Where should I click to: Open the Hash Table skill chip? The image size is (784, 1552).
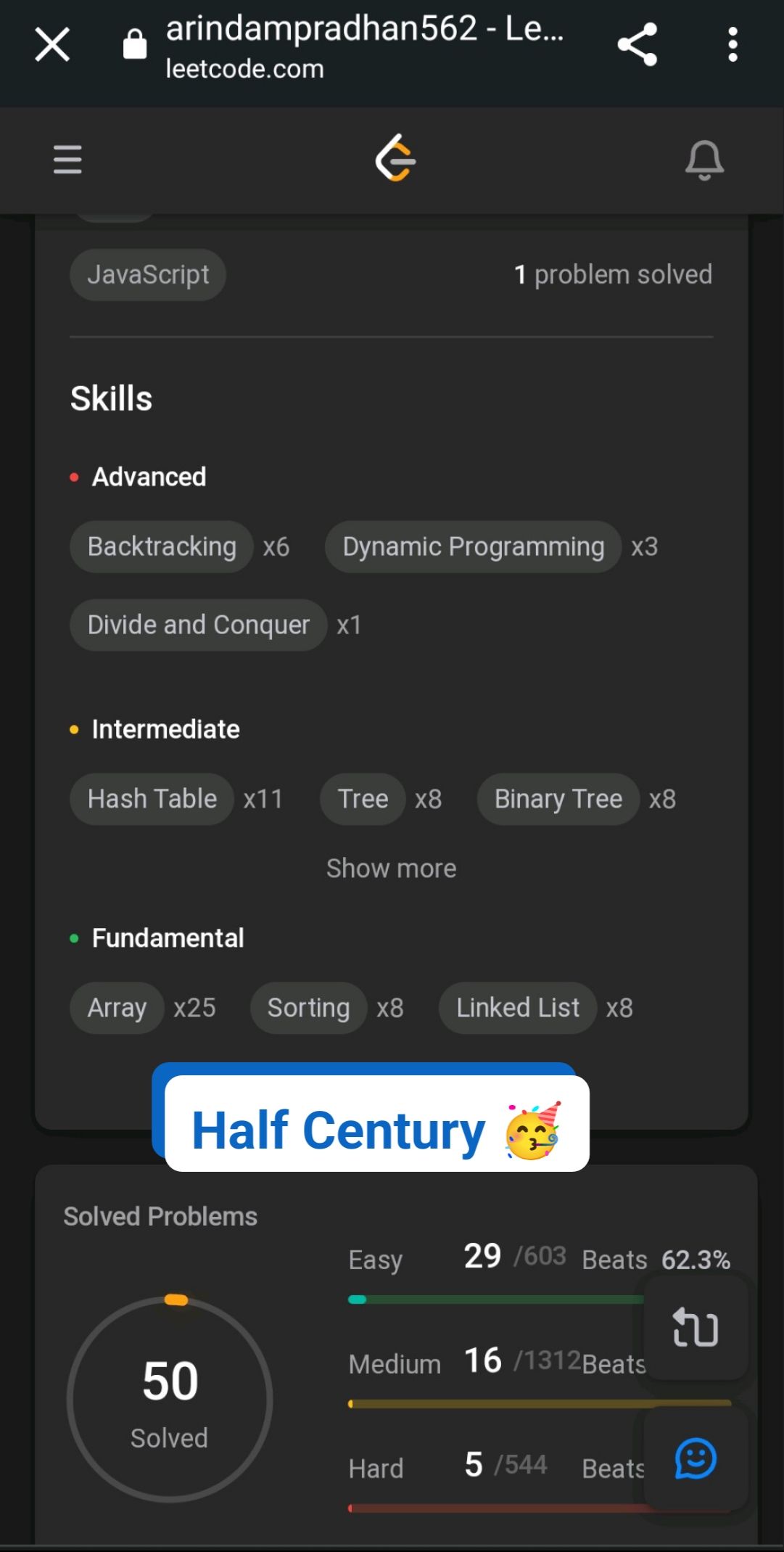click(152, 799)
